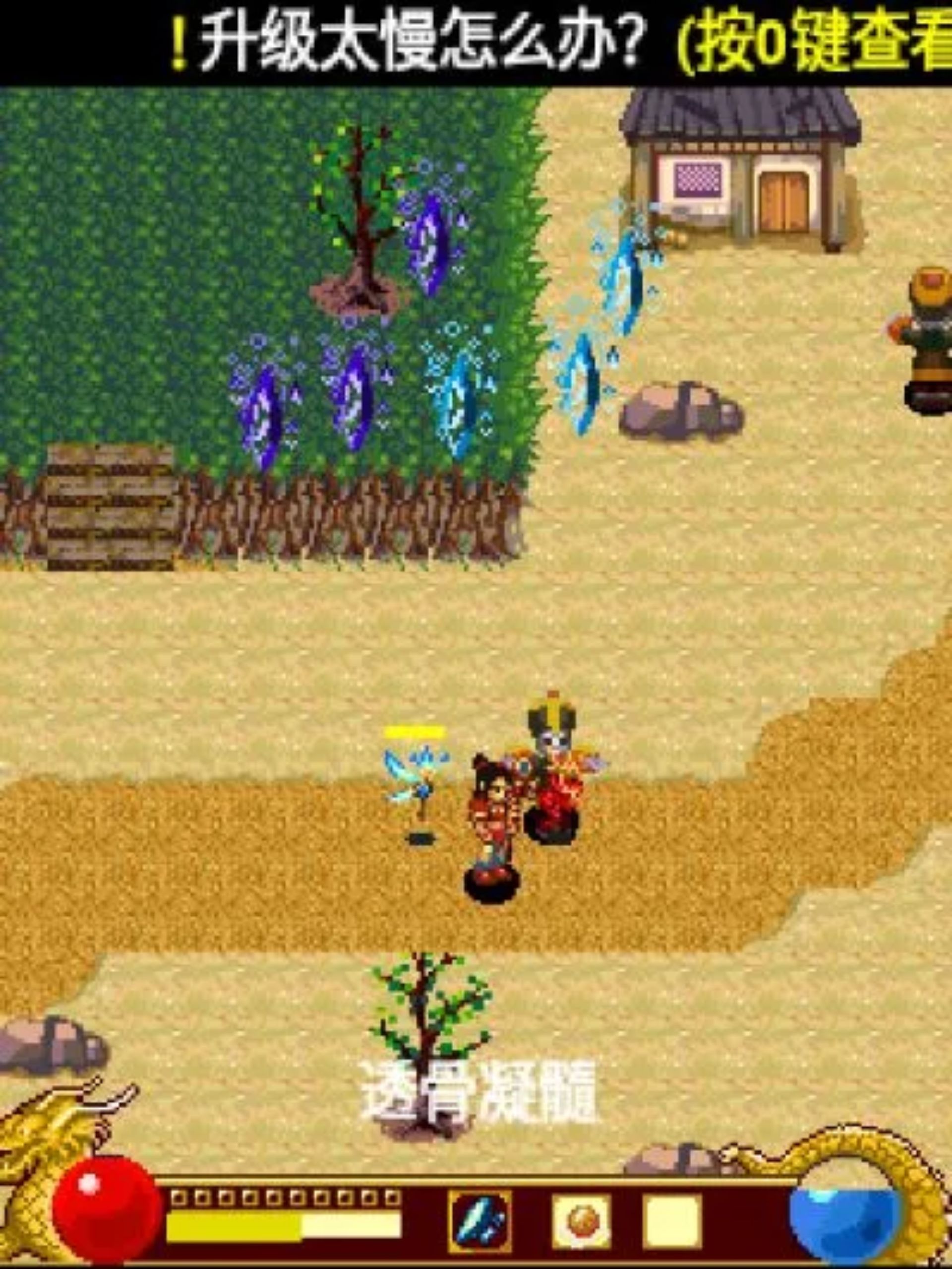The height and width of the screenshot is (1269, 952).
Task: Select the empty quick slot
Action: click(x=672, y=1222)
